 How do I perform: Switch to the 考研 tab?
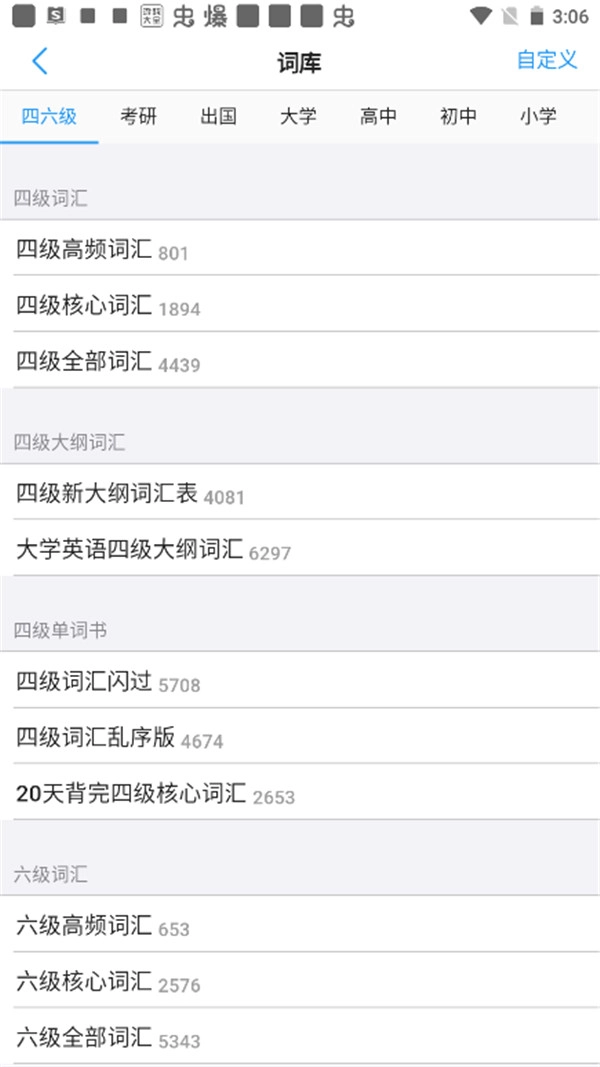coord(139,116)
